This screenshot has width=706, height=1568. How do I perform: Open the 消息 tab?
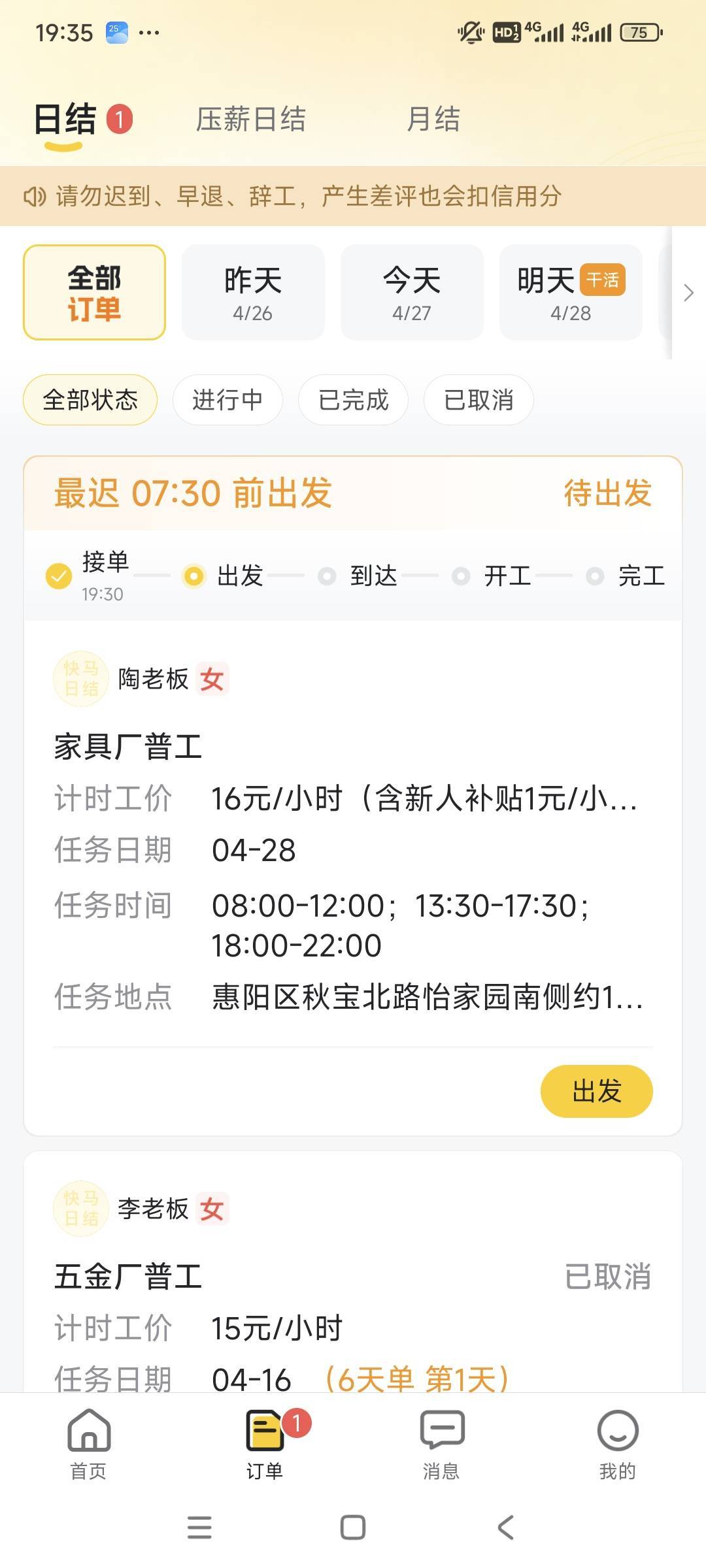(441, 1443)
